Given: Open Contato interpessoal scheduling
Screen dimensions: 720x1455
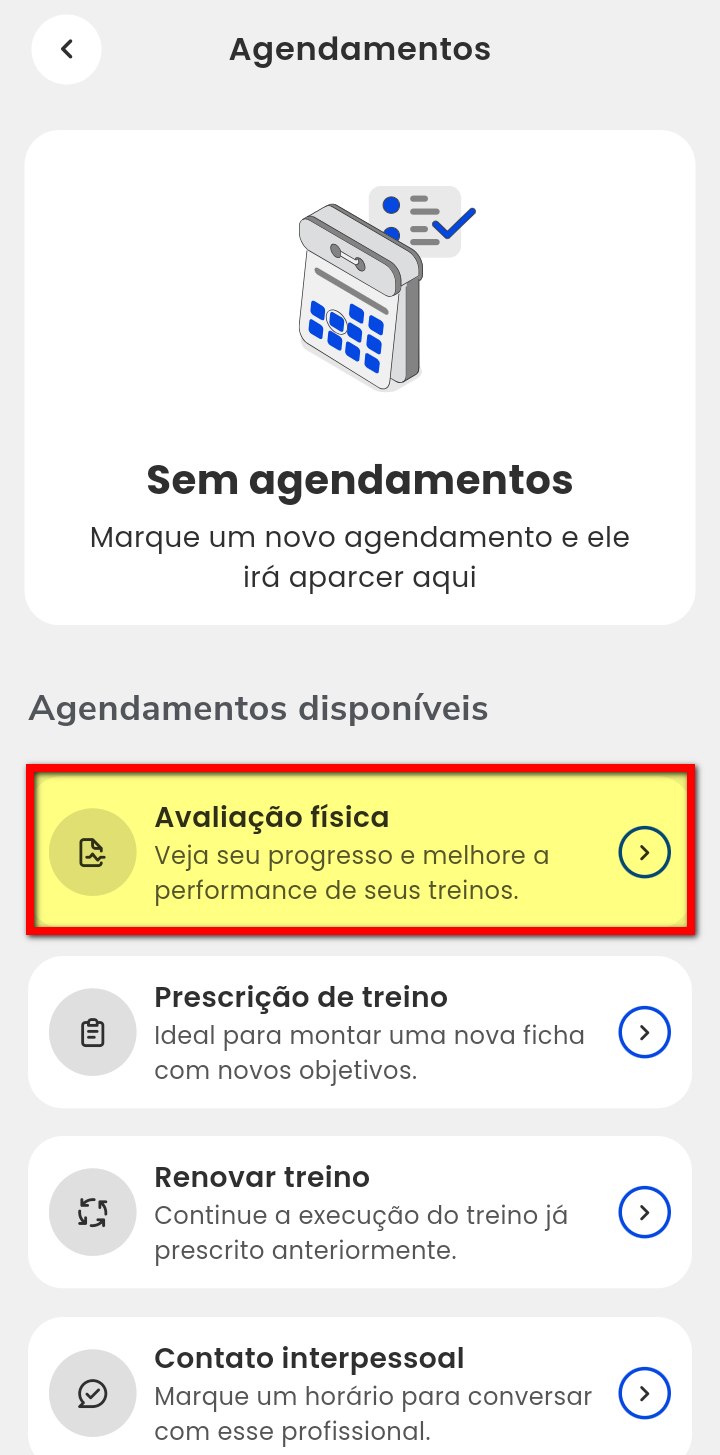Looking at the screenshot, I should 360,1393.
